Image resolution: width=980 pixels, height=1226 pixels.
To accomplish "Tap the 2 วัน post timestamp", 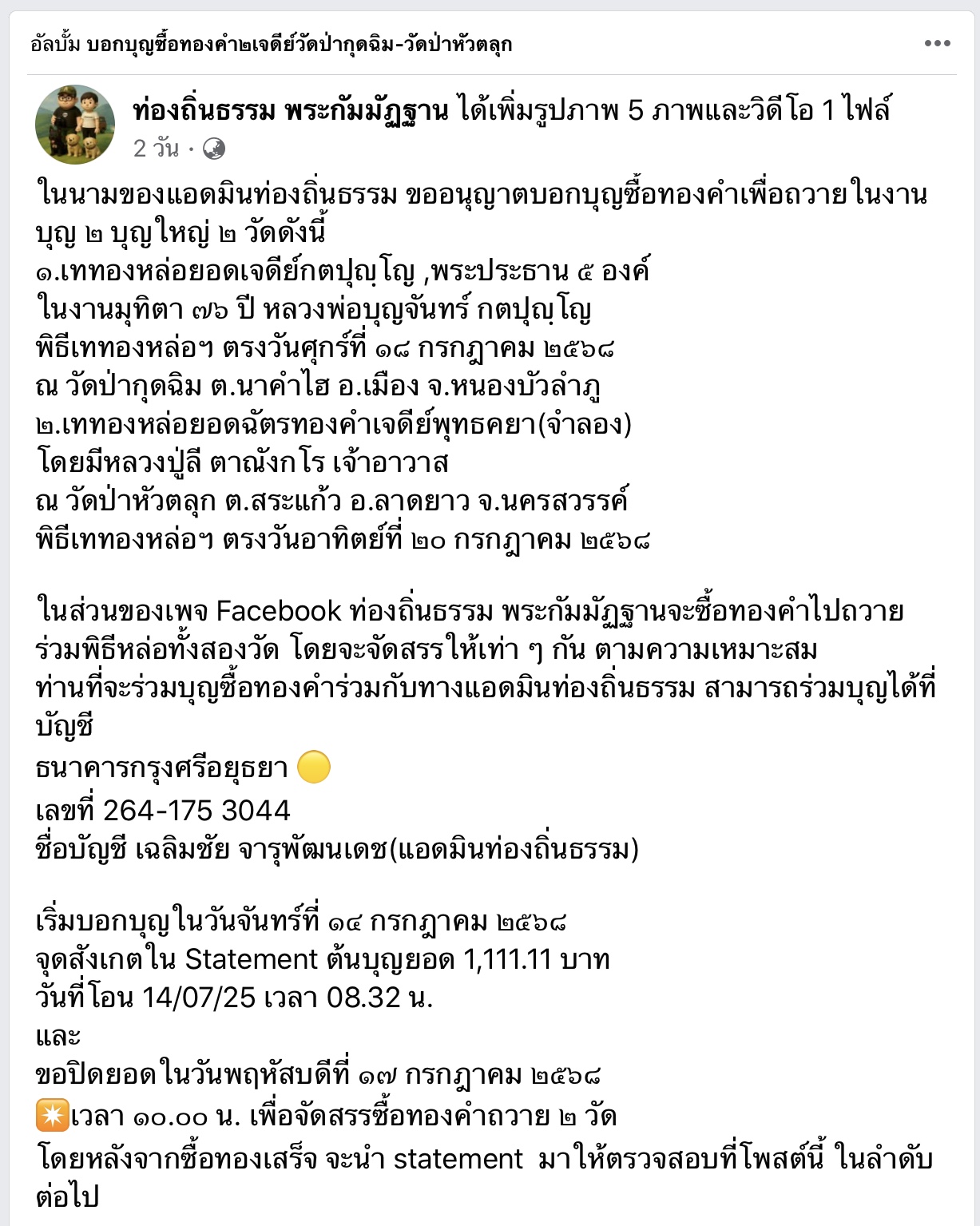I will [x=156, y=149].
